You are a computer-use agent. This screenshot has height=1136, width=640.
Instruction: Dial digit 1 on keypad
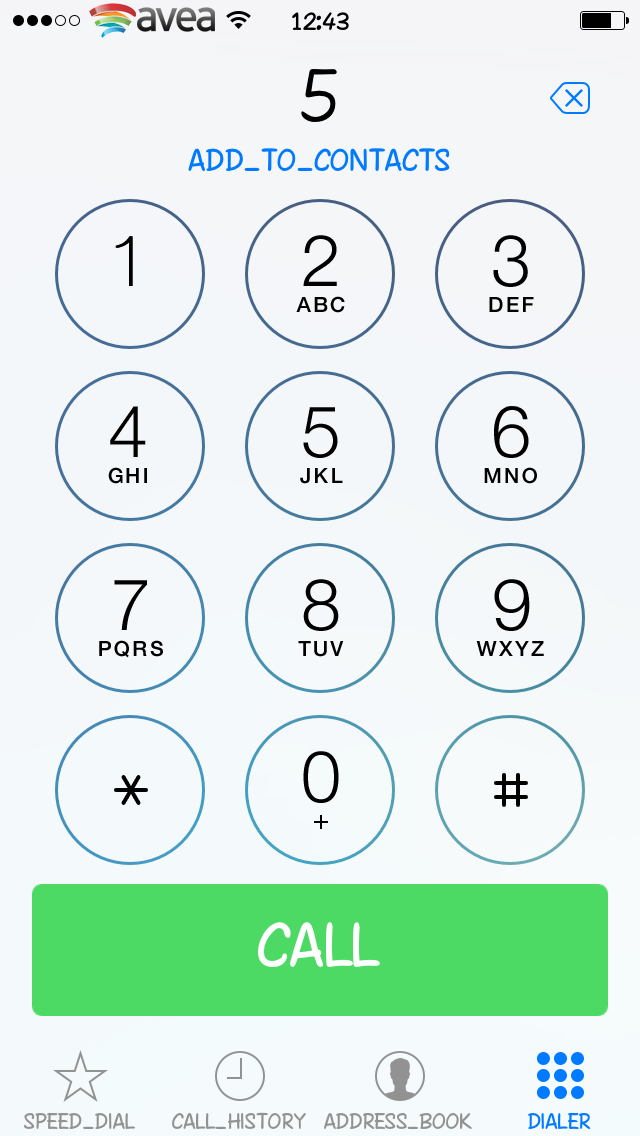[130, 274]
